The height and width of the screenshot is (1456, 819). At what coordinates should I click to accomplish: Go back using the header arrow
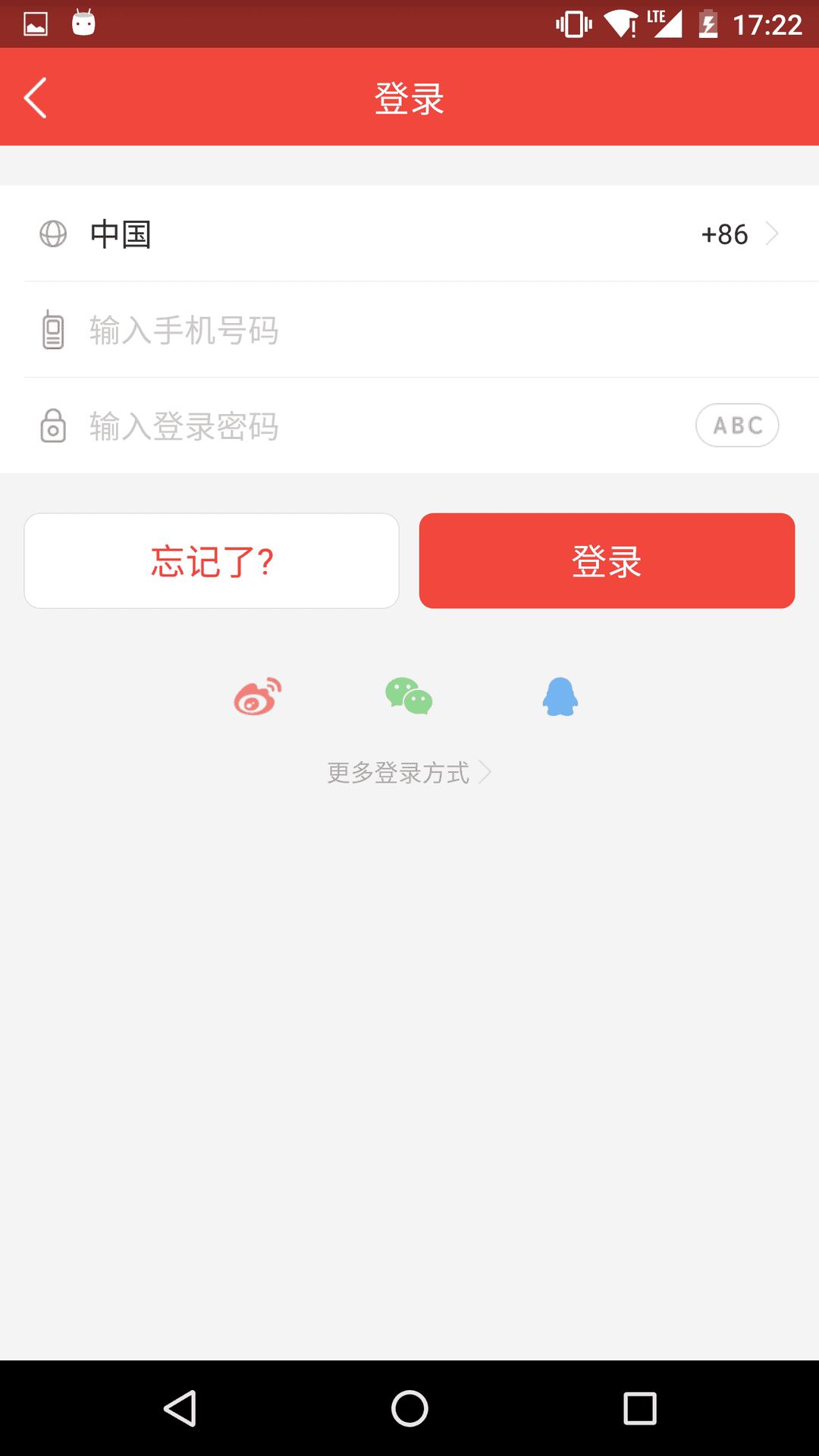[x=36, y=98]
